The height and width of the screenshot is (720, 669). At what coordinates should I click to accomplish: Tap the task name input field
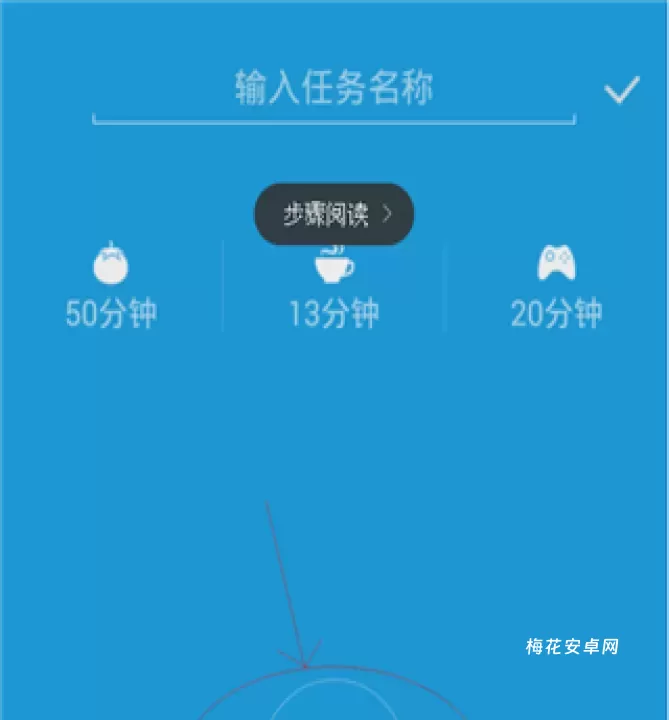tap(333, 91)
